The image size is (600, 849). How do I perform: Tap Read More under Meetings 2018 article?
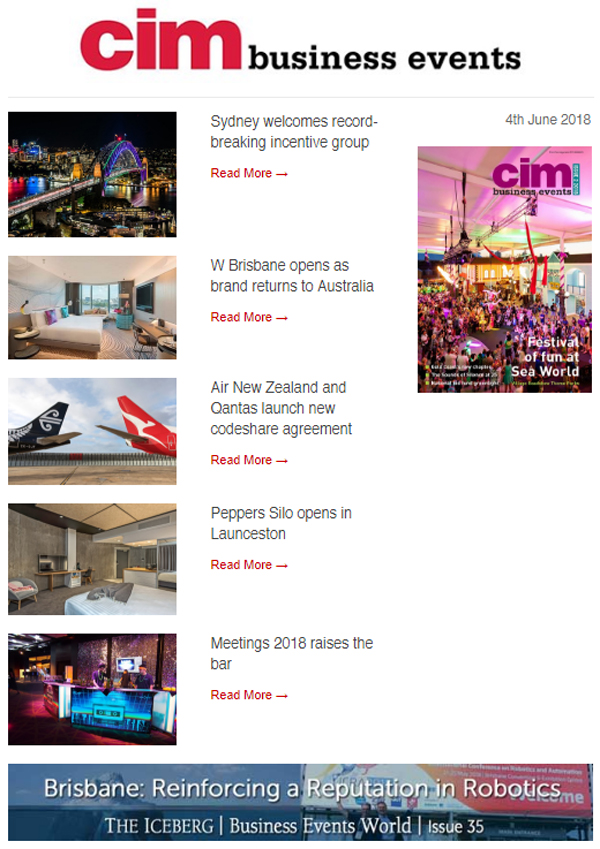click(249, 696)
